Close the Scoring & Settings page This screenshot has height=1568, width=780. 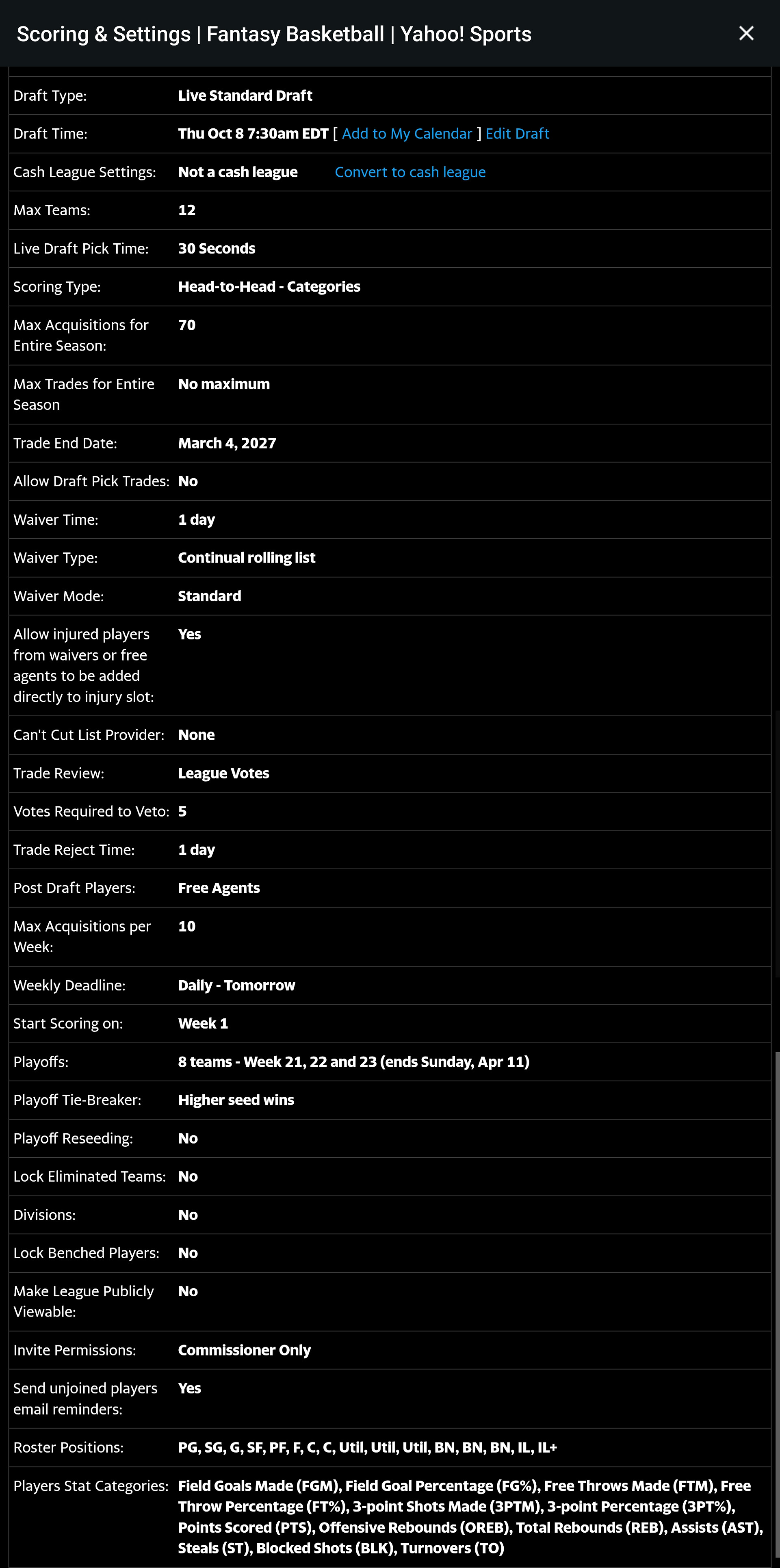pyautogui.click(x=746, y=33)
